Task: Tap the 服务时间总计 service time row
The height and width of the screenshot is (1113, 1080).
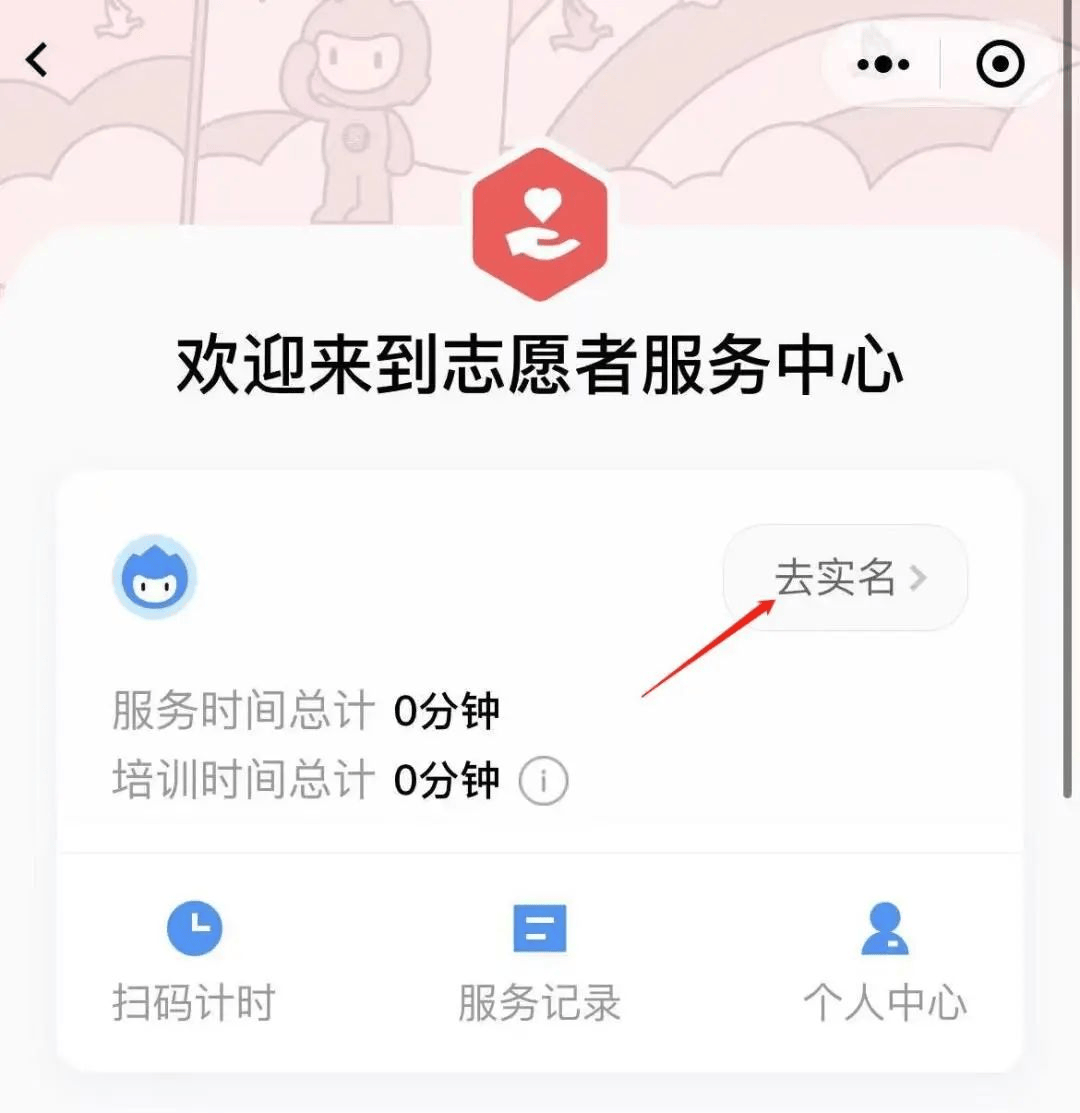Action: [x=300, y=710]
